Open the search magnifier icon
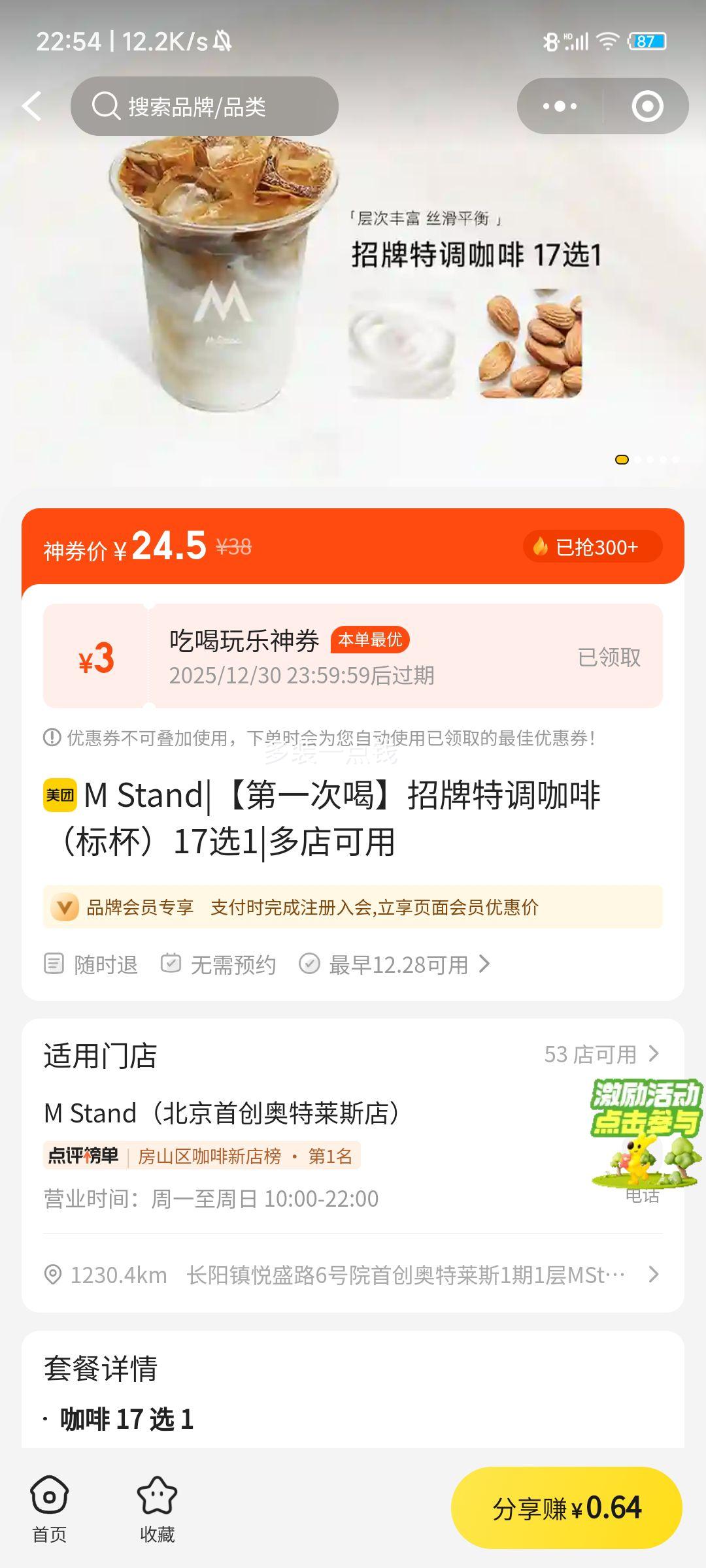This screenshot has width=706, height=1568. point(105,105)
